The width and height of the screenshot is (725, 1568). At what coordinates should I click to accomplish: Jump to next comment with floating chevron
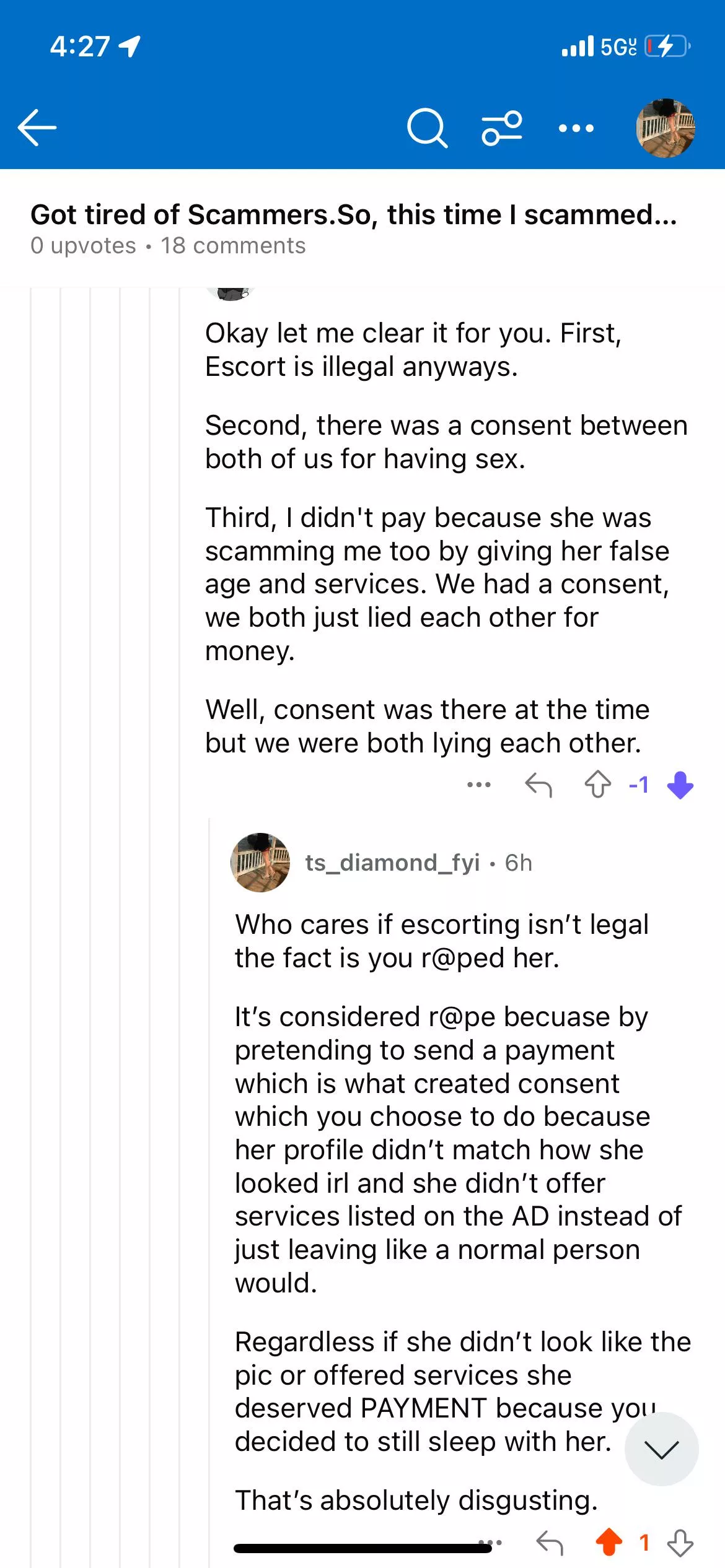point(661,1449)
